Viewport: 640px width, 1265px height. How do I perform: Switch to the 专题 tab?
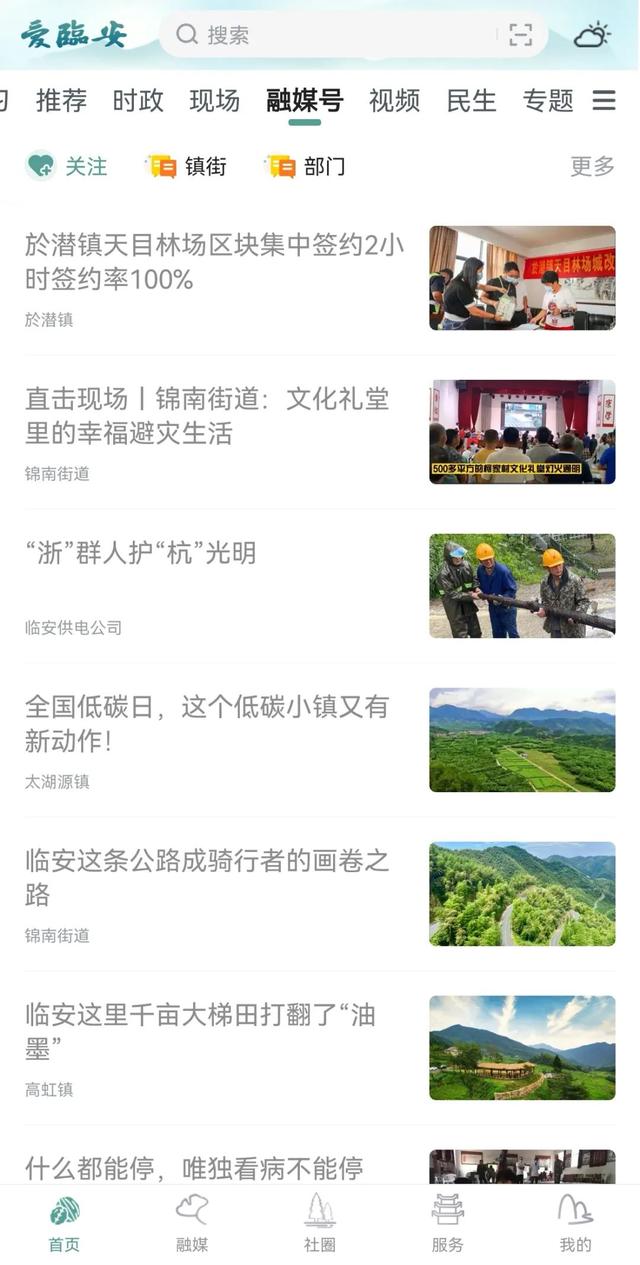pos(548,100)
